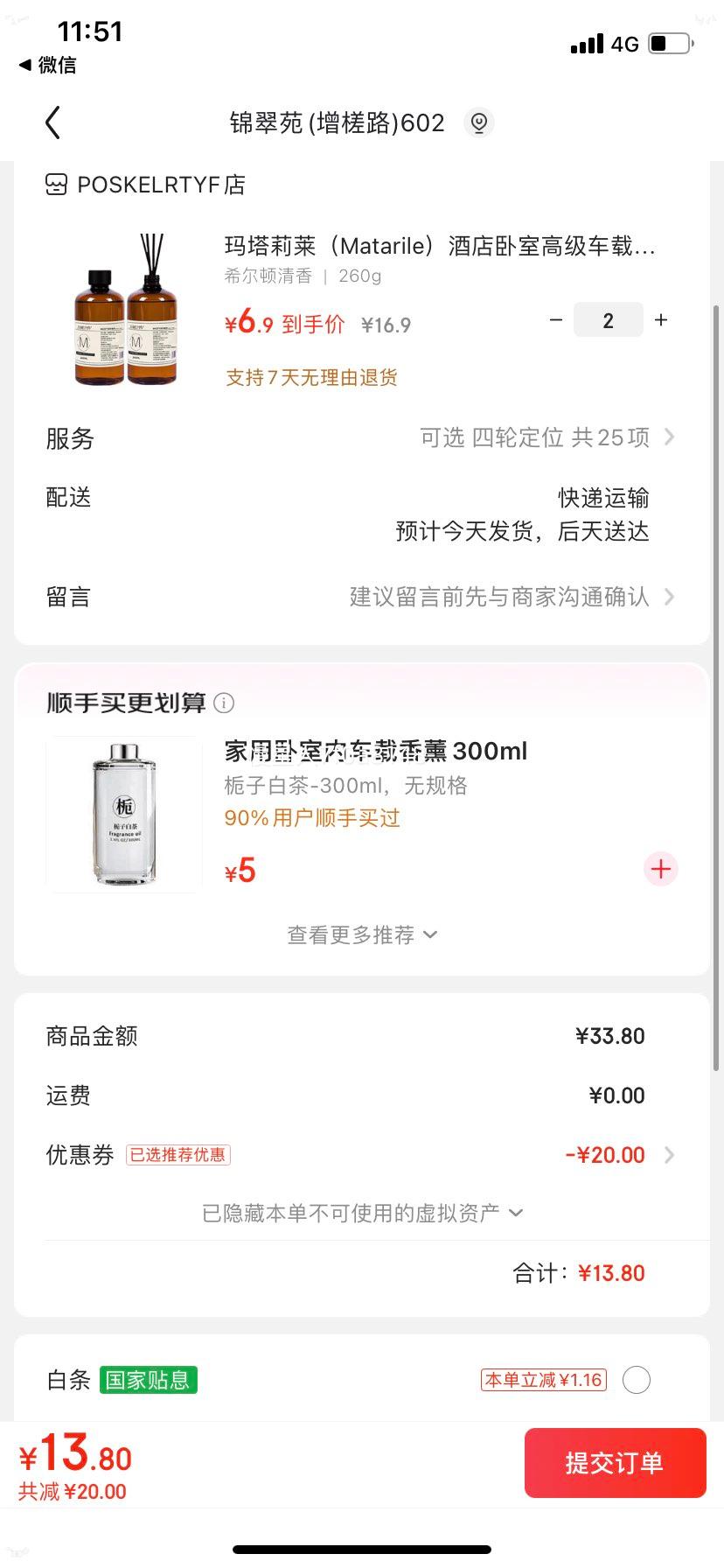Adjust quantity using the stepper showing 2
724x1568 pixels.
click(x=609, y=319)
